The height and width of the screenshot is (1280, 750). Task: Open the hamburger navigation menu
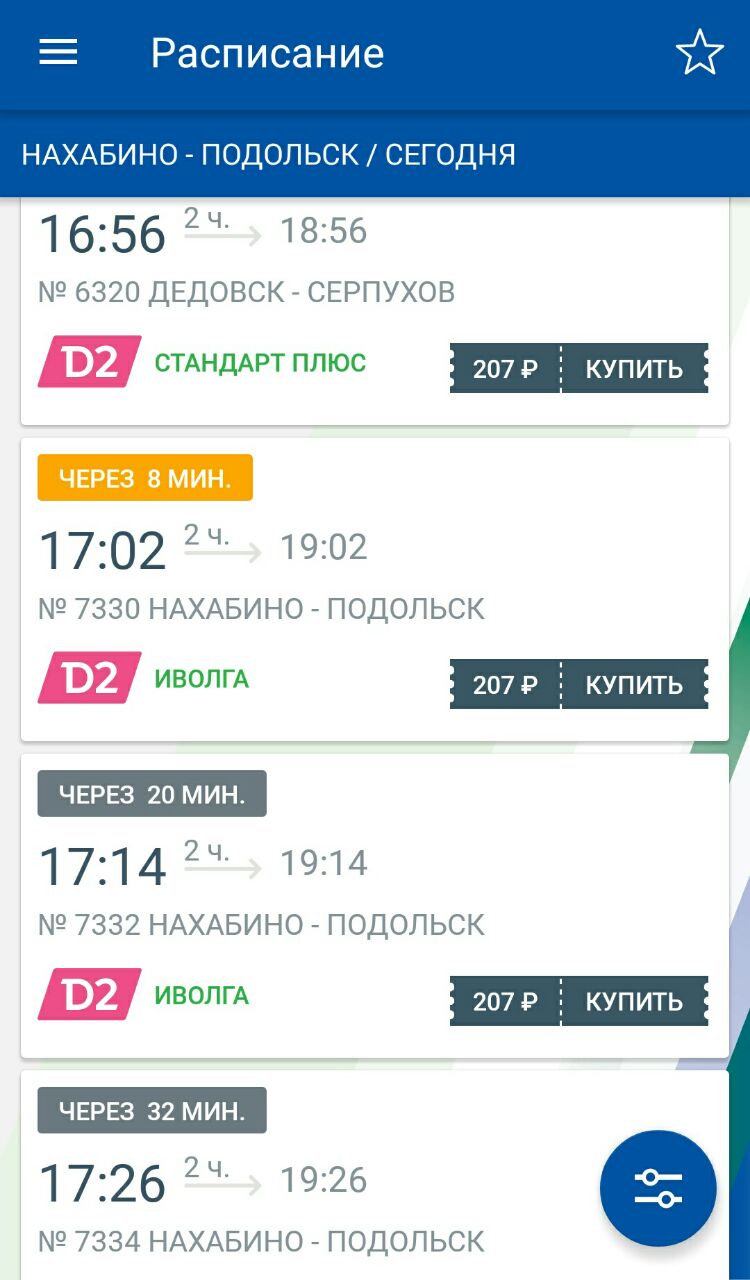click(x=58, y=52)
